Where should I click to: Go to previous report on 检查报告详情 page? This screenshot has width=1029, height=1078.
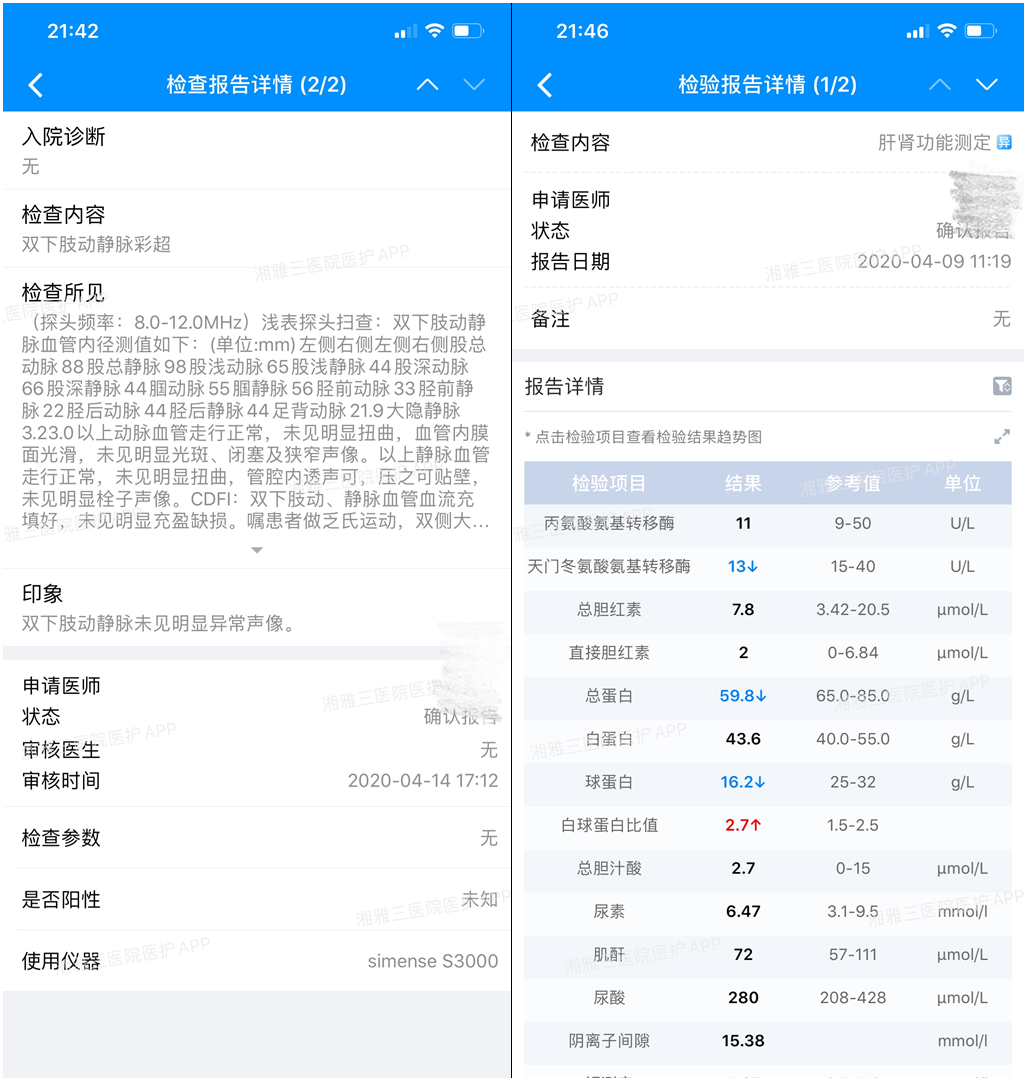(427, 85)
